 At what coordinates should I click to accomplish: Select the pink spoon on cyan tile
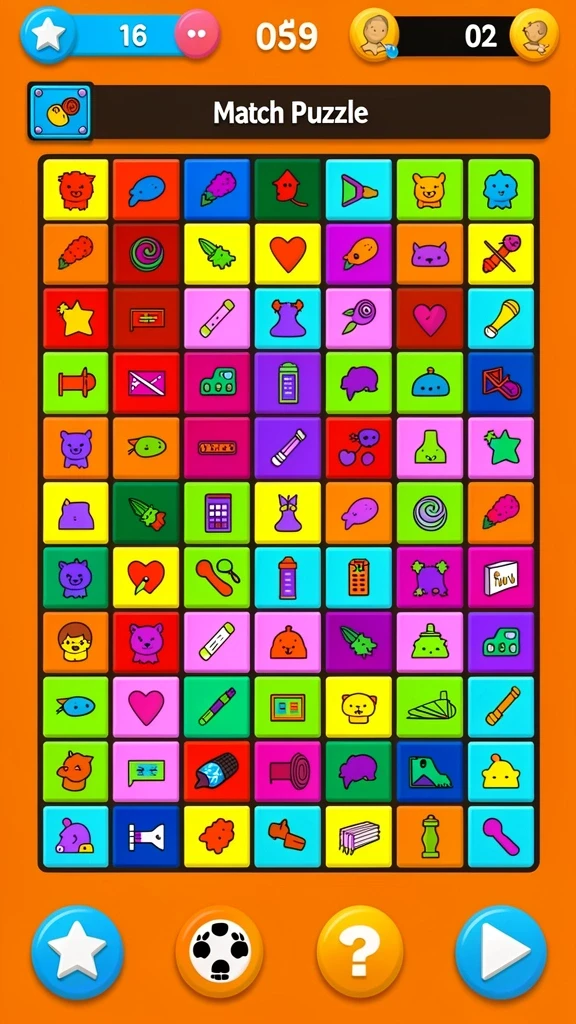click(501, 836)
